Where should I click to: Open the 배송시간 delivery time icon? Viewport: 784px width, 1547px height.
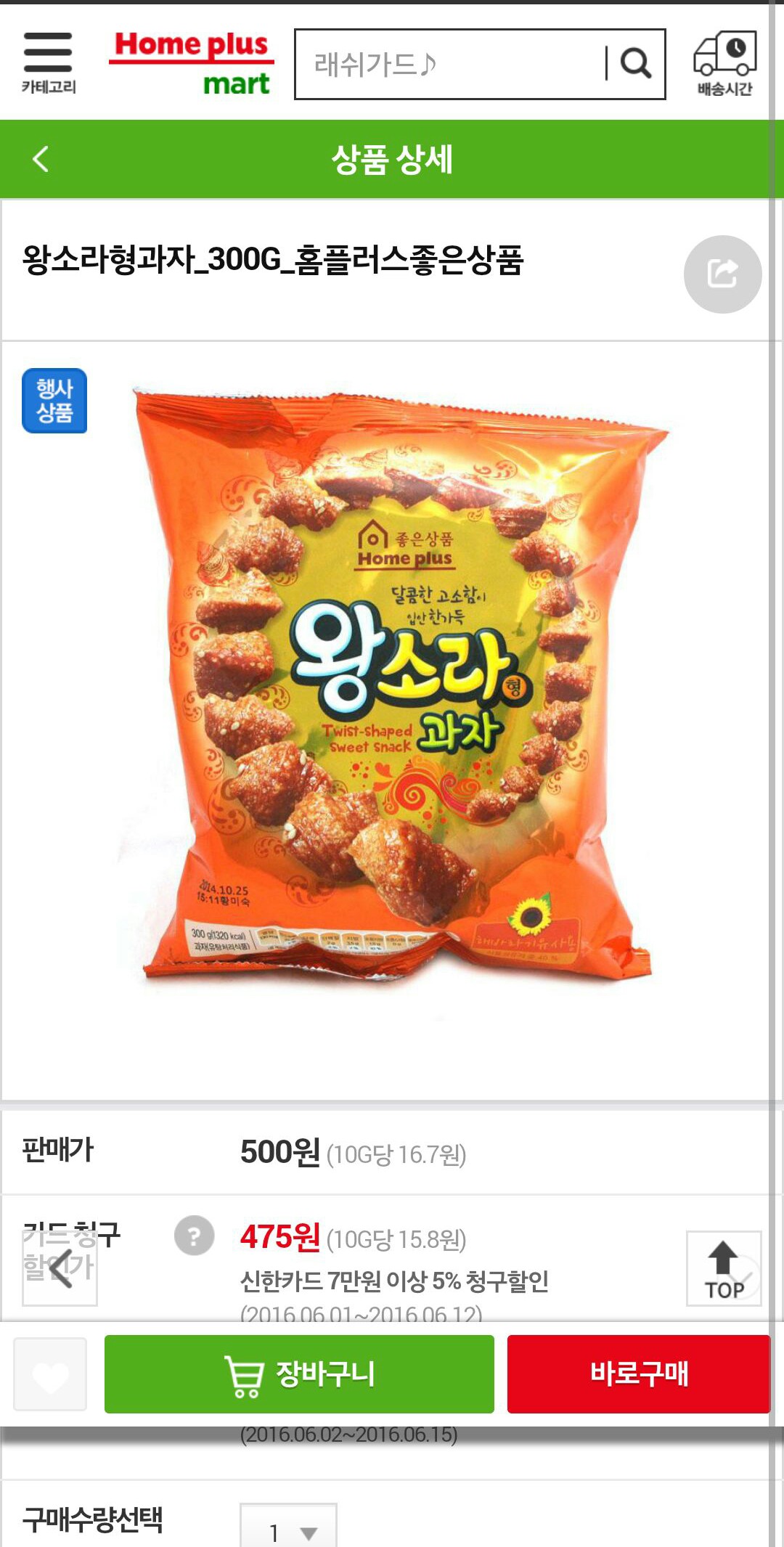[x=724, y=64]
